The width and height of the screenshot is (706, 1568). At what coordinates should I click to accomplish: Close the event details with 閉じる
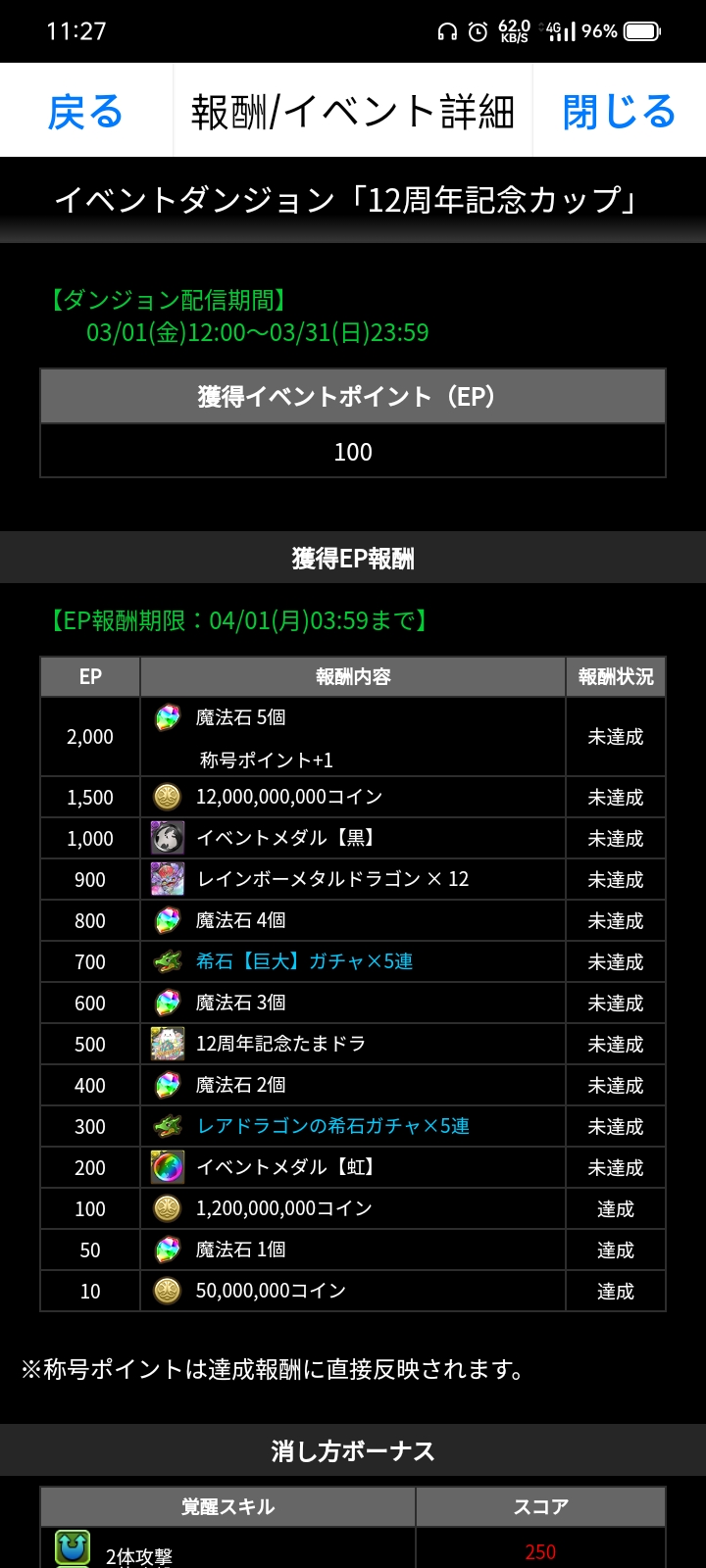pos(619,111)
